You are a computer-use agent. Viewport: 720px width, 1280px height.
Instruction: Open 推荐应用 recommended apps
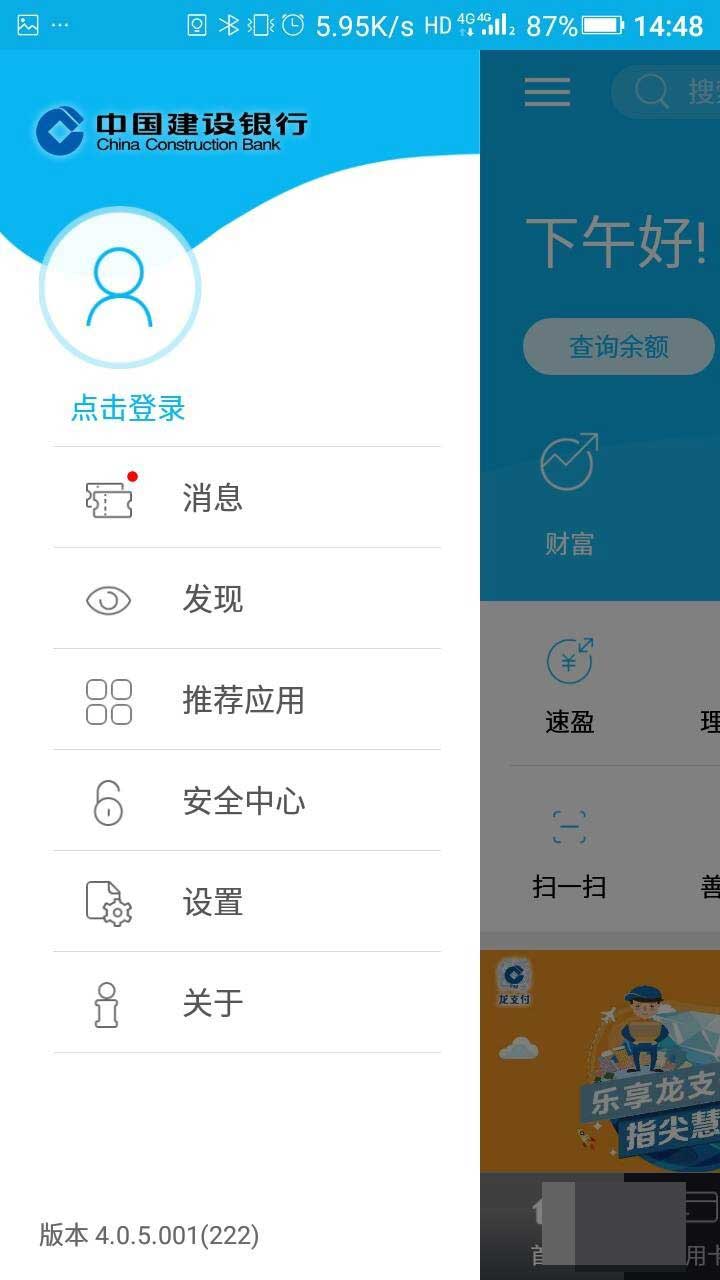point(246,700)
